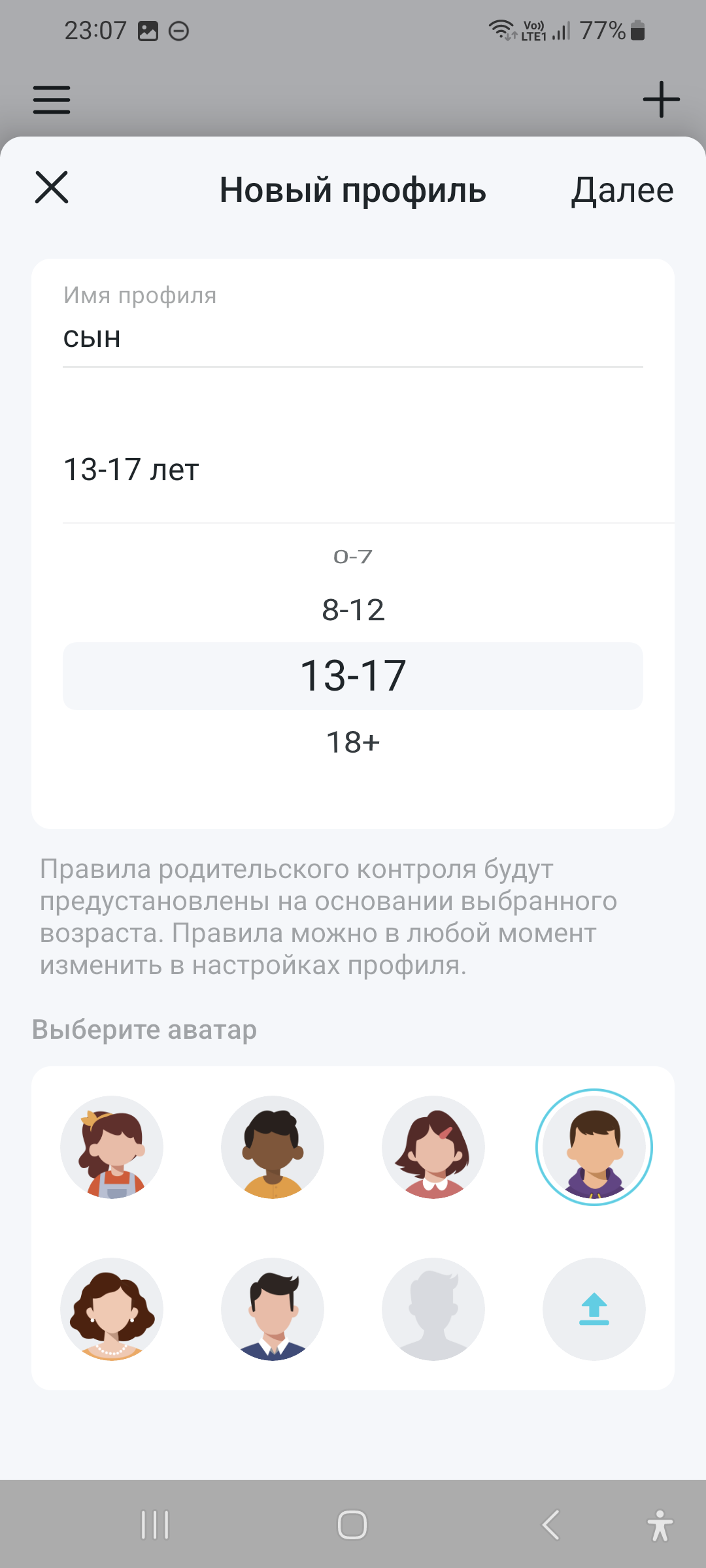
Task: Close the Новый профиль sheet
Action: 52,188
